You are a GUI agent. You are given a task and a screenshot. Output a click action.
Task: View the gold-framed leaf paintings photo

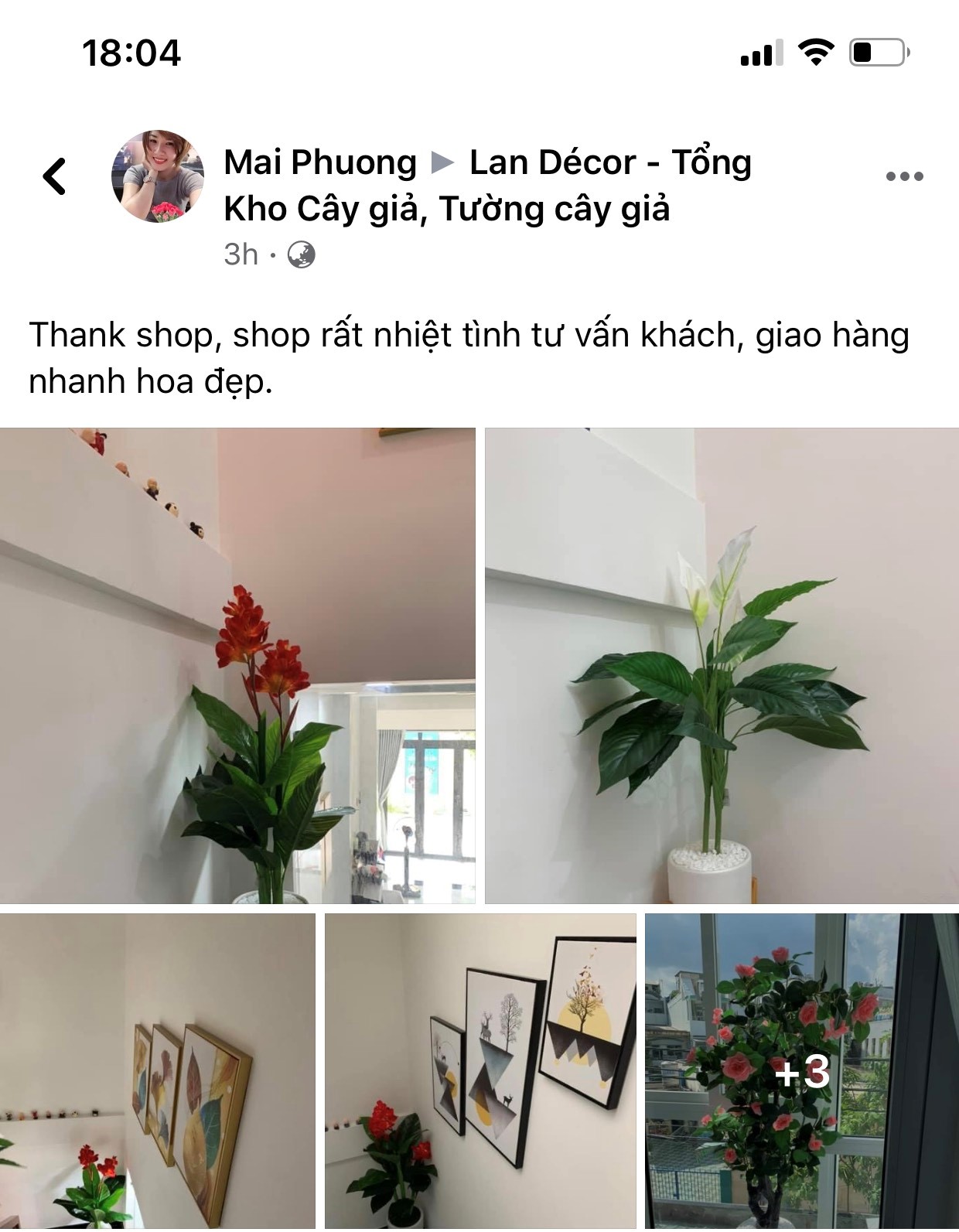pyautogui.click(x=157, y=1071)
